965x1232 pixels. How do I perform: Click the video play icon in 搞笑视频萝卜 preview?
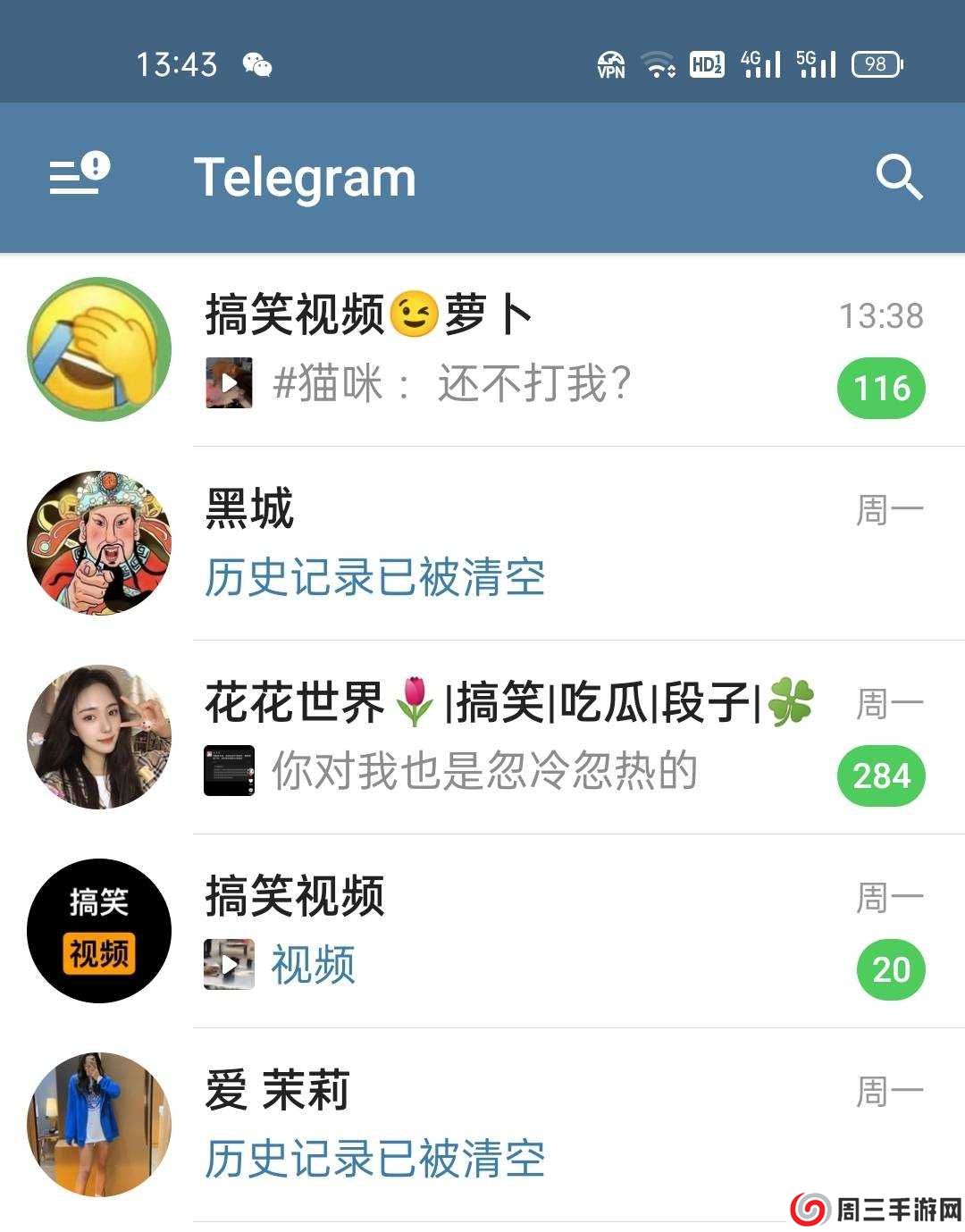[x=228, y=384]
